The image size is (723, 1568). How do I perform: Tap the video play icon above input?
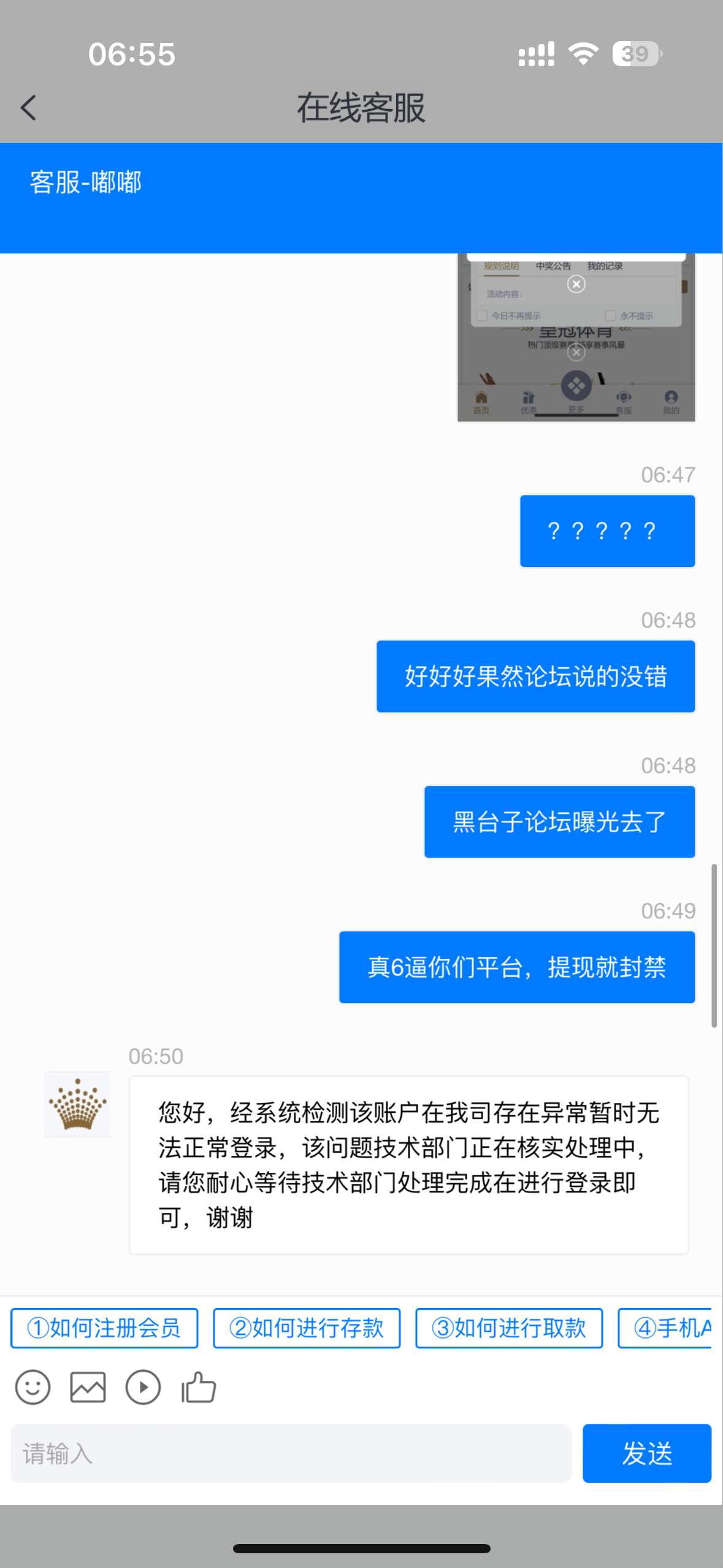pyautogui.click(x=143, y=1387)
